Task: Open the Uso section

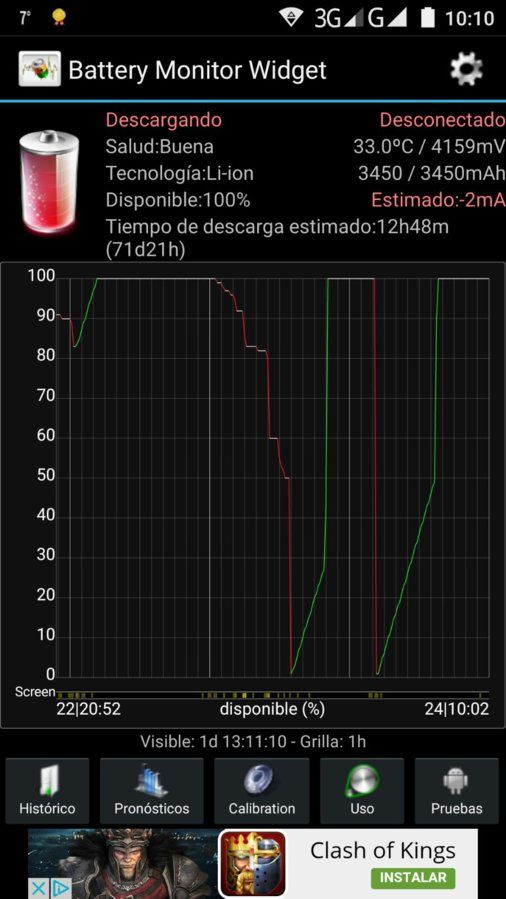Action: 362,791
